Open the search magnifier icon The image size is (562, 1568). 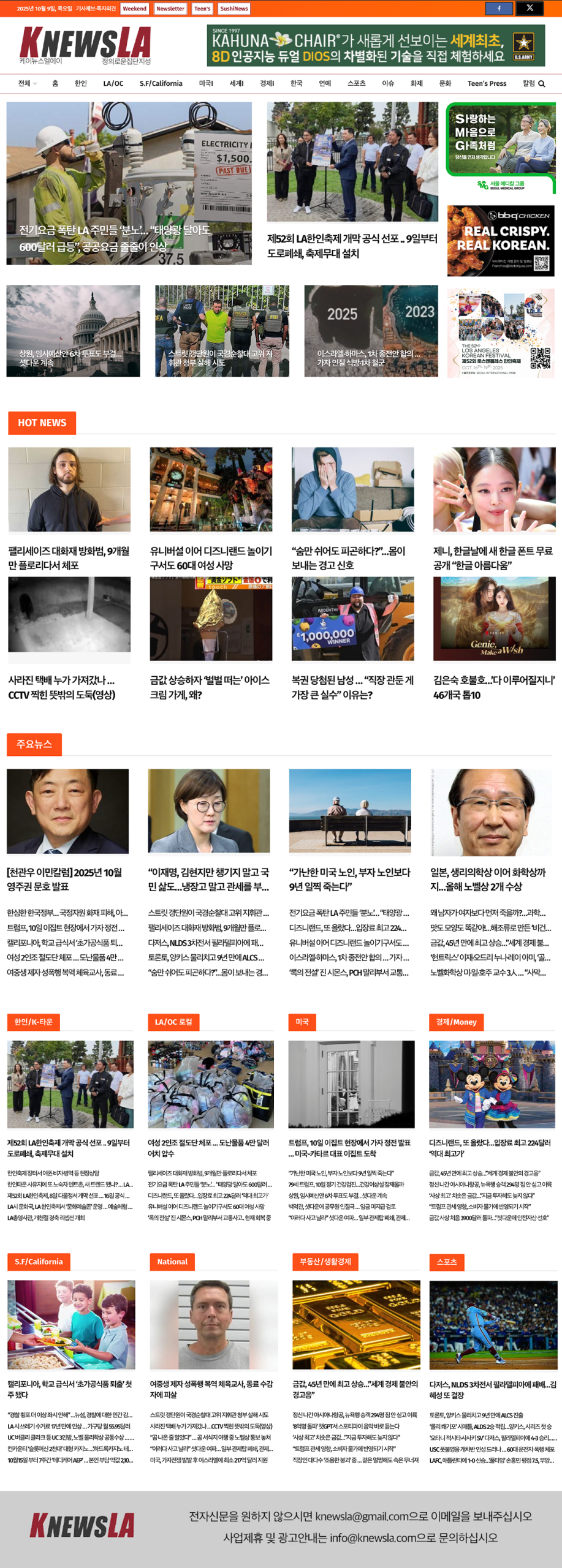click(542, 84)
